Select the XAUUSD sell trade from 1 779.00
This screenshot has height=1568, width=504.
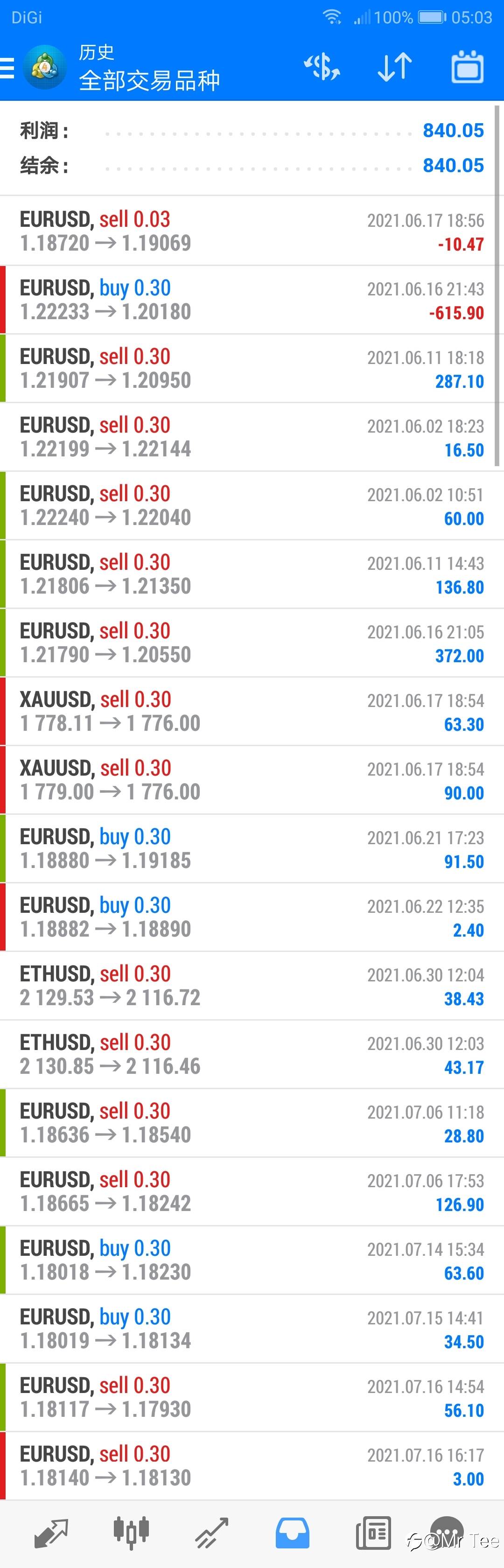point(252,780)
